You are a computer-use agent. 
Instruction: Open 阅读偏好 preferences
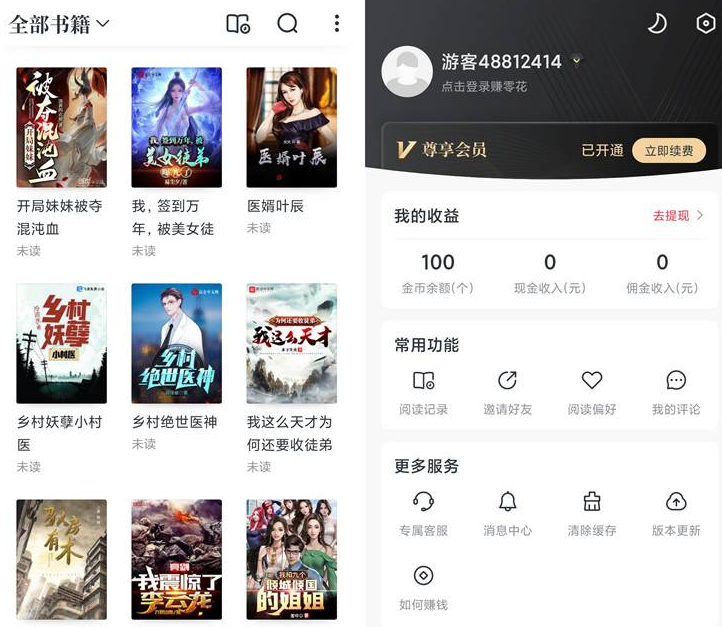592,392
